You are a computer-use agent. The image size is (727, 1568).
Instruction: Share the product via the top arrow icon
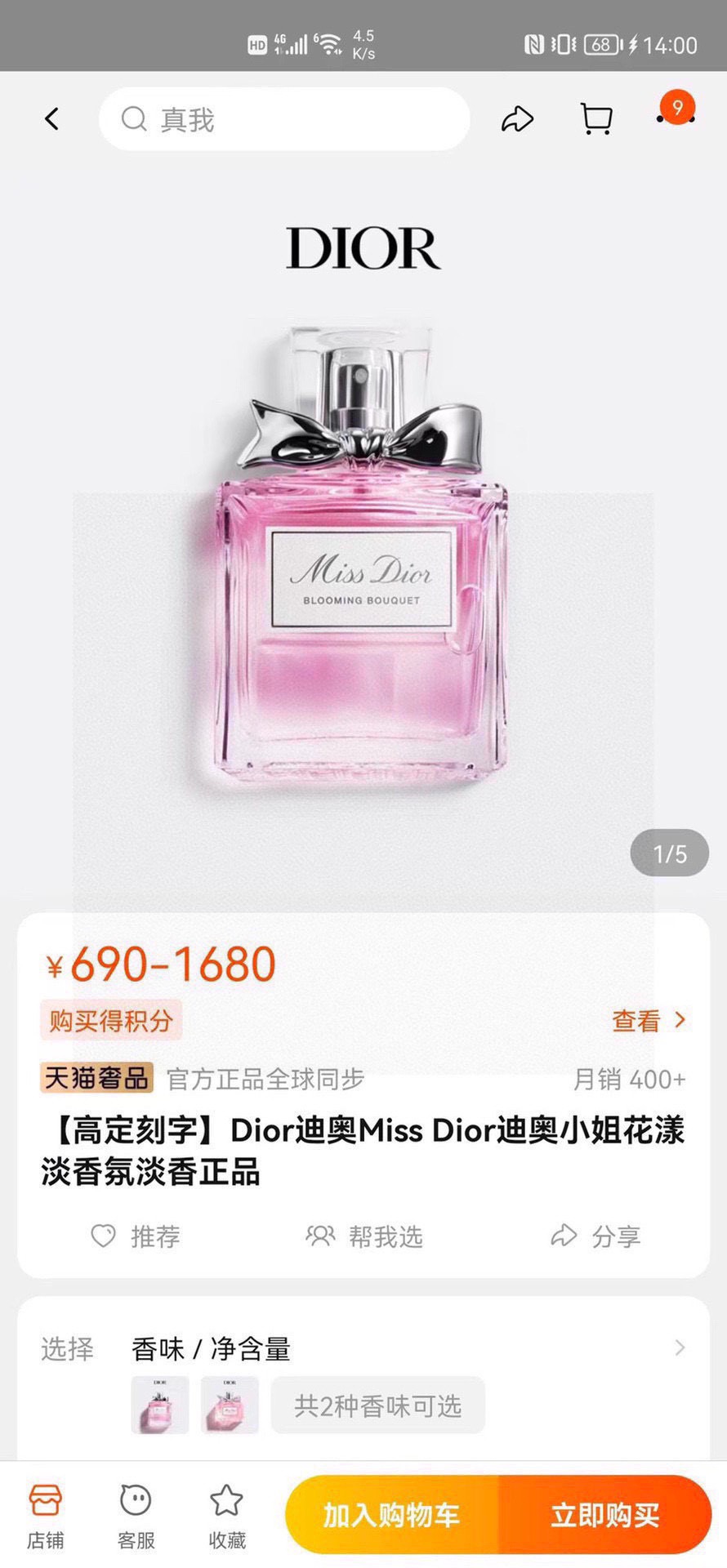click(517, 119)
